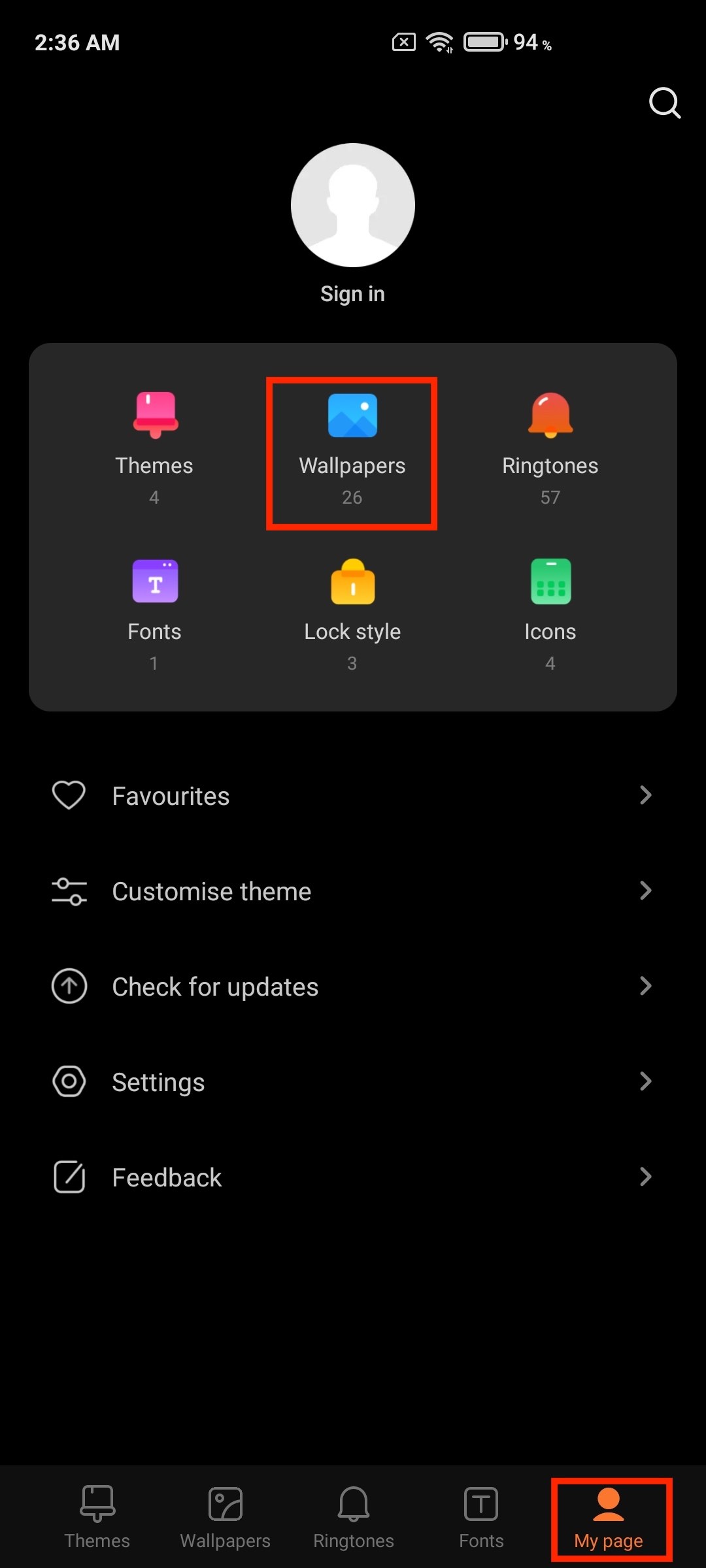Tap the Check for updates arrow icon
706x1568 pixels.
coord(69,986)
